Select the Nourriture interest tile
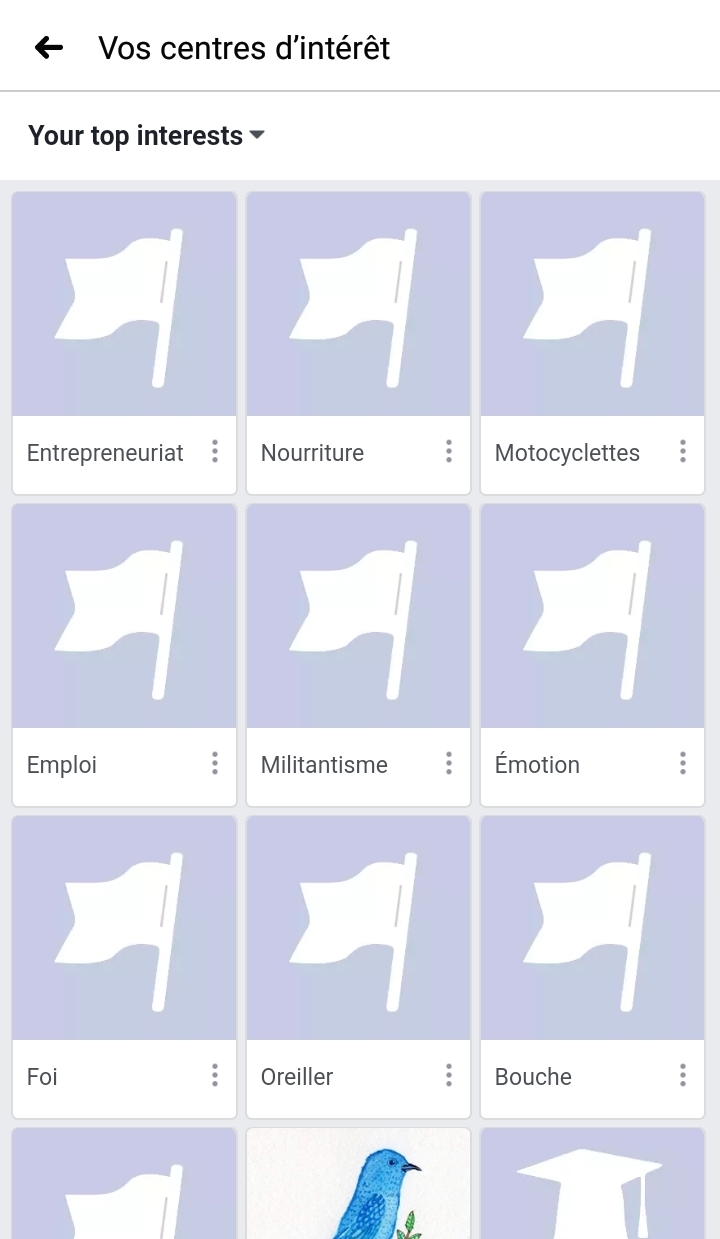 click(358, 304)
